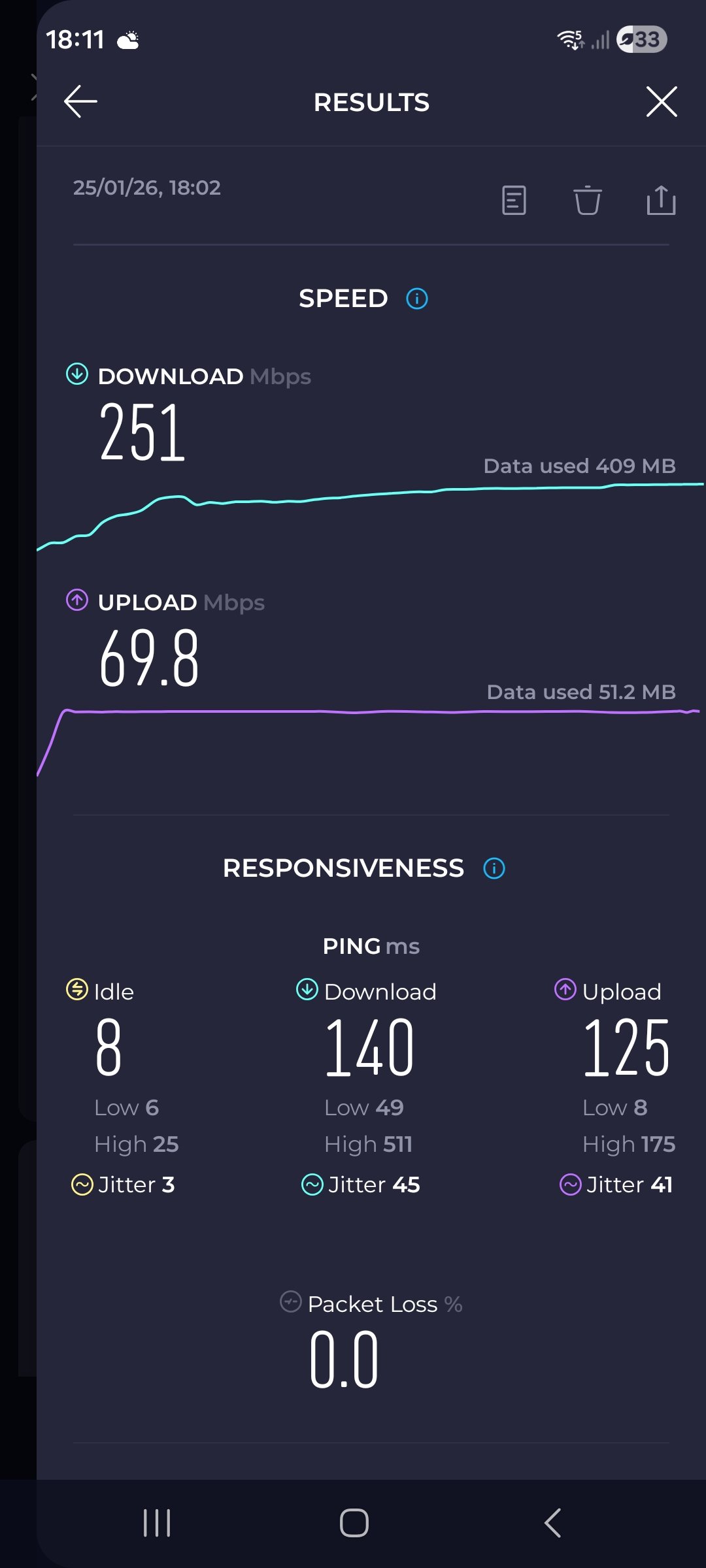
Task: Open the notes icon for this result
Action: (514, 201)
